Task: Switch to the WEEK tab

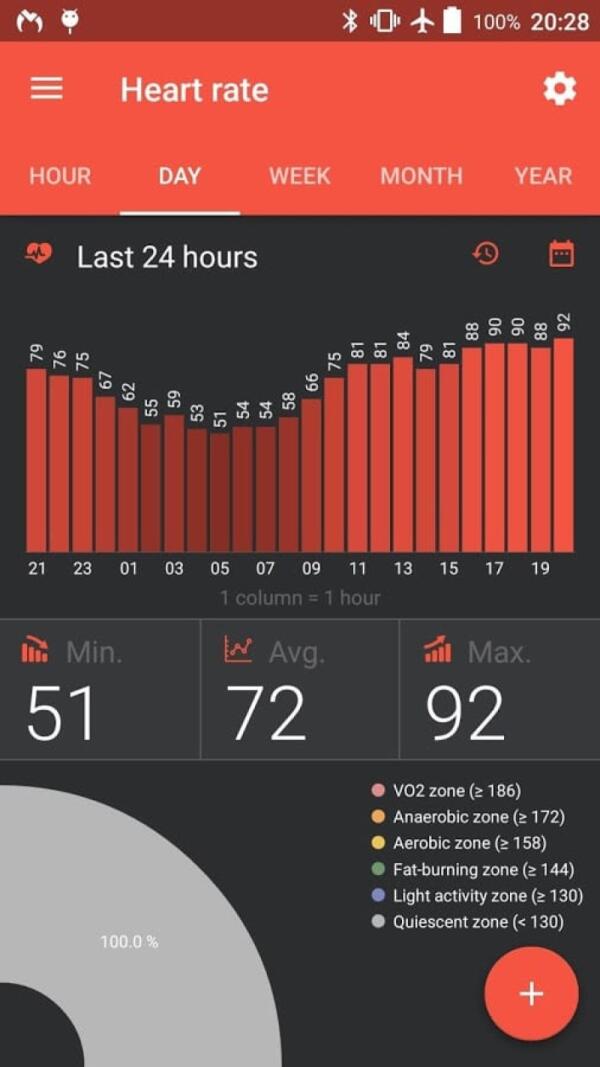Action: pyautogui.click(x=300, y=176)
